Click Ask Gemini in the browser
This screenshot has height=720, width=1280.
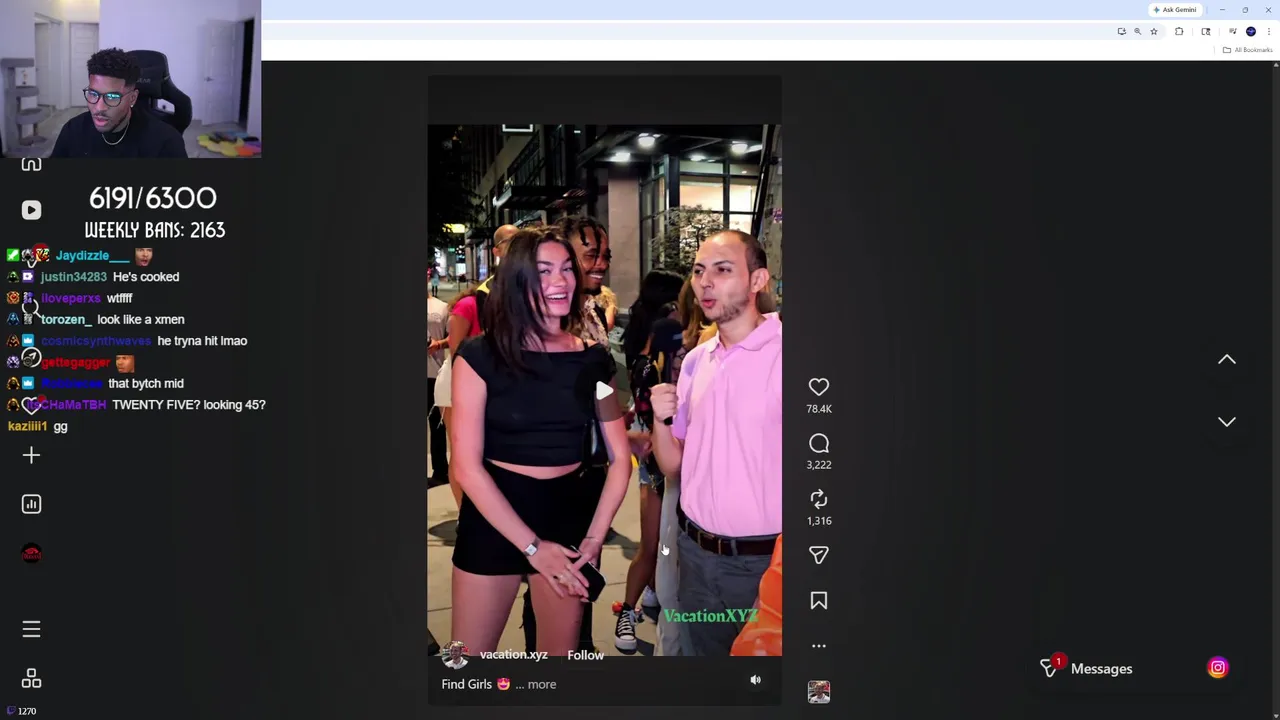[x=1174, y=10]
